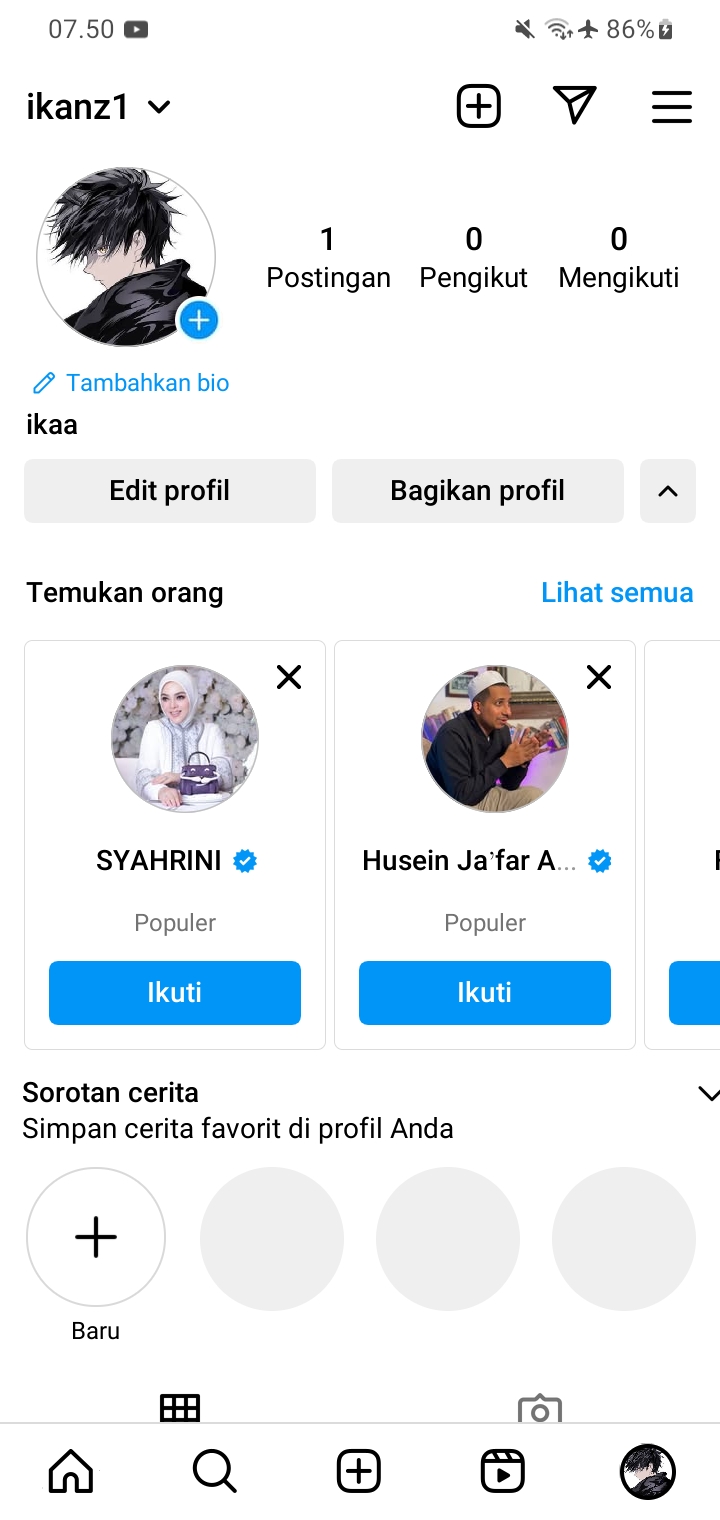
Task: Open Lihat semua suggestions
Action: point(616,592)
